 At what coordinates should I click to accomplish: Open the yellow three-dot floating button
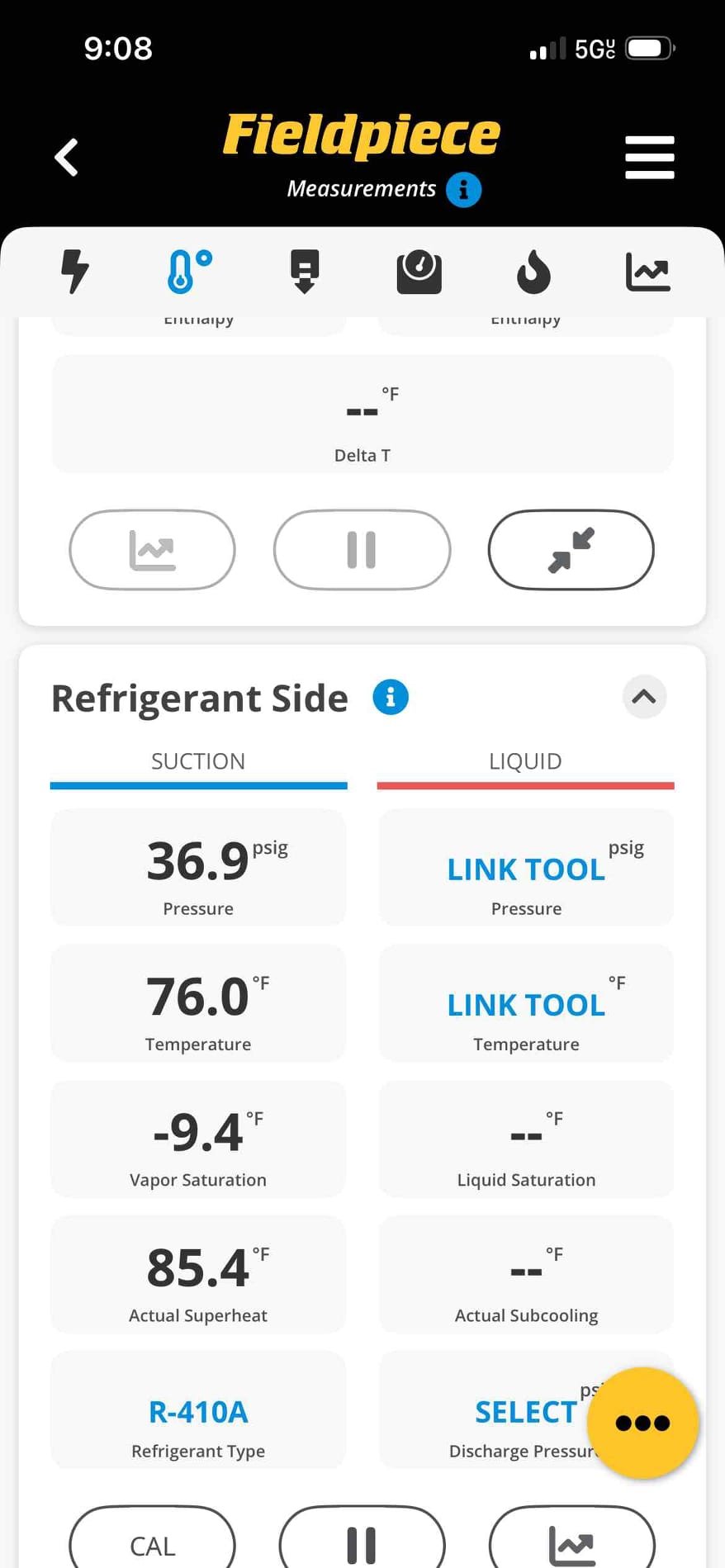pyautogui.click(x=642, y=1423)
